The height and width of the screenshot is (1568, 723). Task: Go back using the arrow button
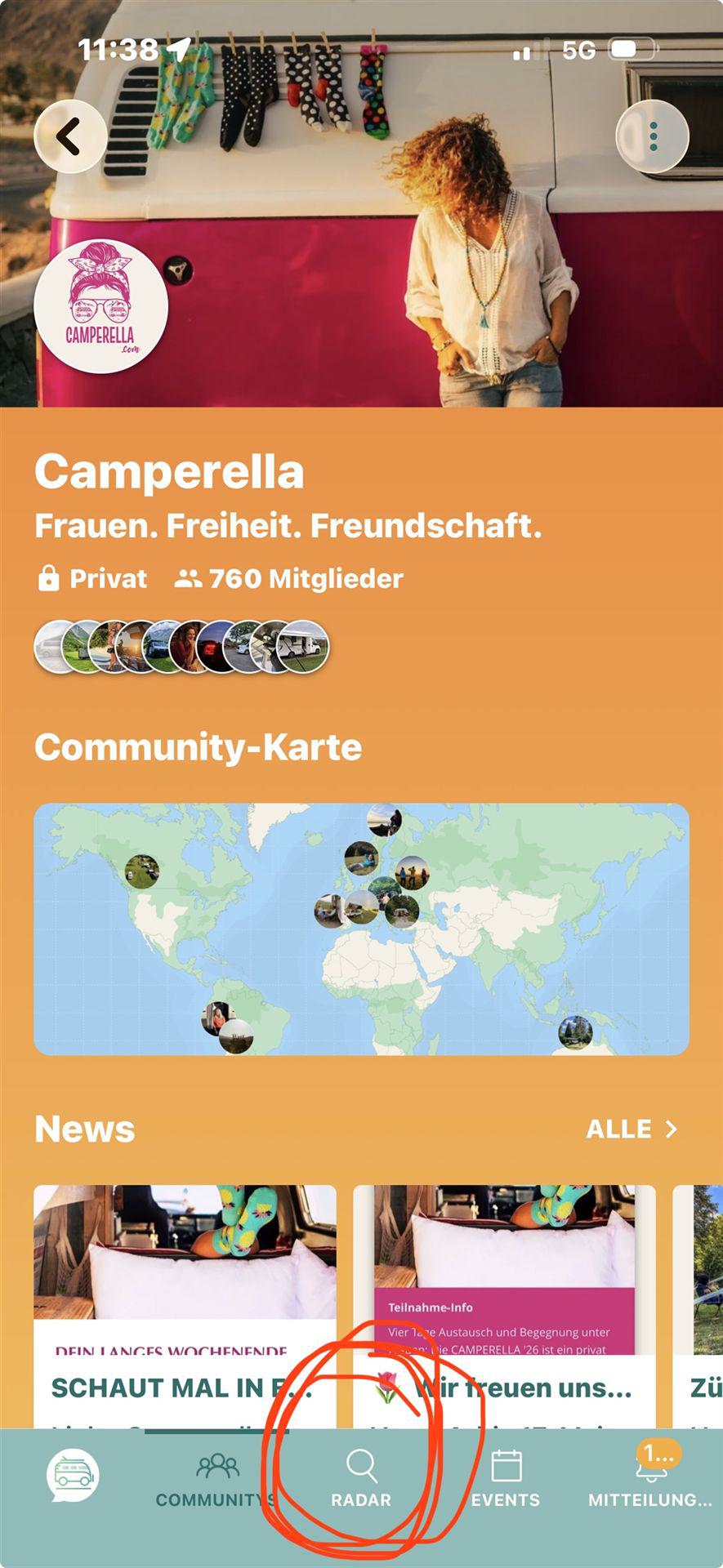70,136
